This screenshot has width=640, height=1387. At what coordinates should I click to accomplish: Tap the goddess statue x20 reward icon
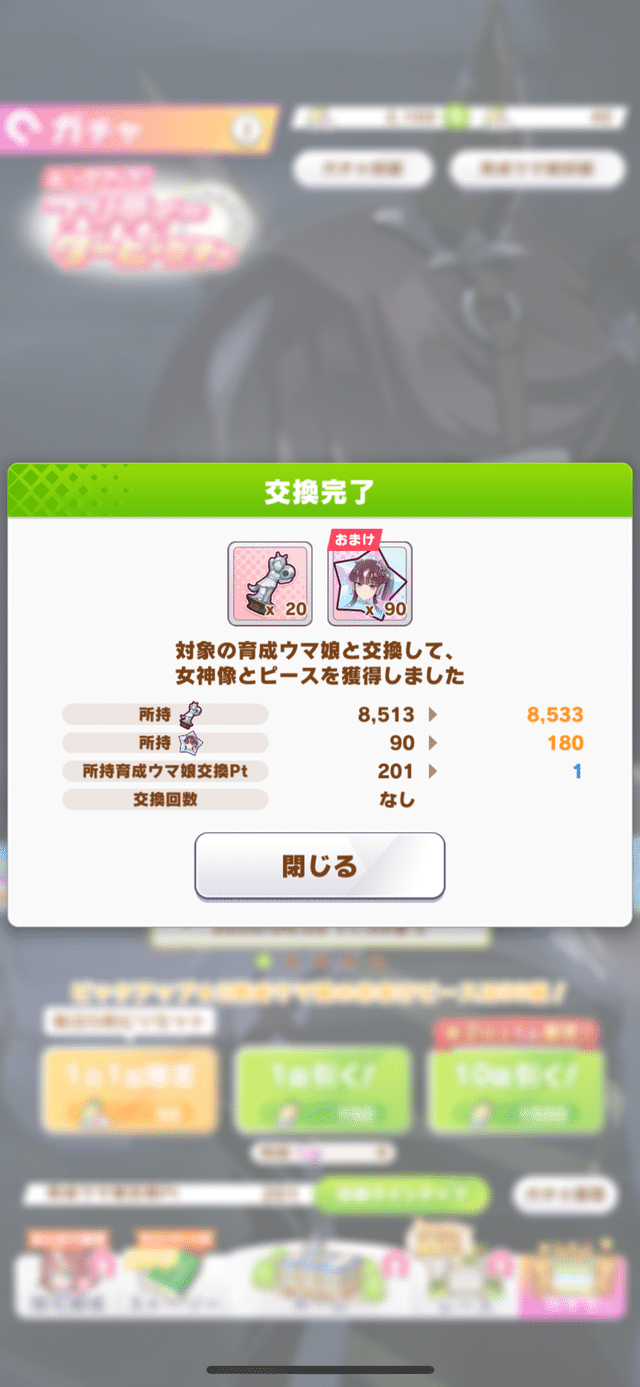(x=269, y=584)
